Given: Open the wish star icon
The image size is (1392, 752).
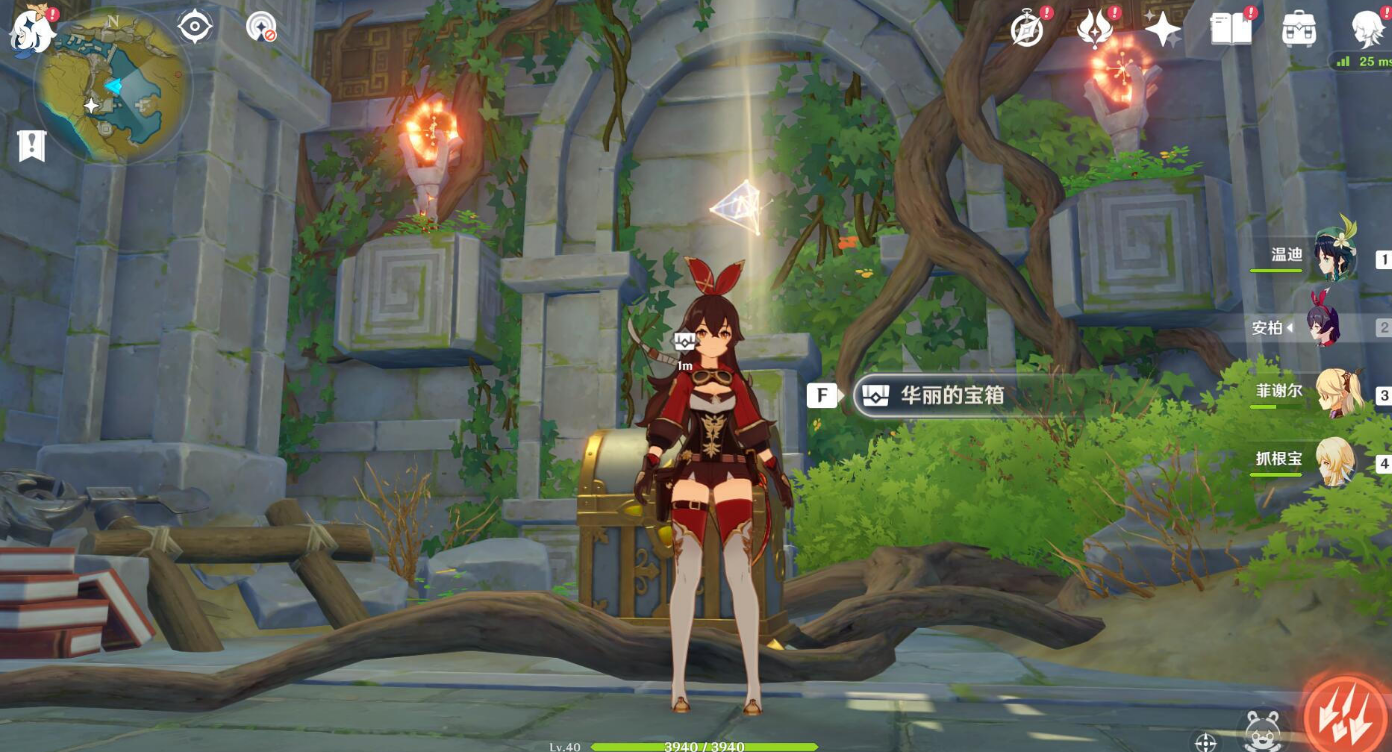Looking at the screenshot, I should [x=1163, y=29].
